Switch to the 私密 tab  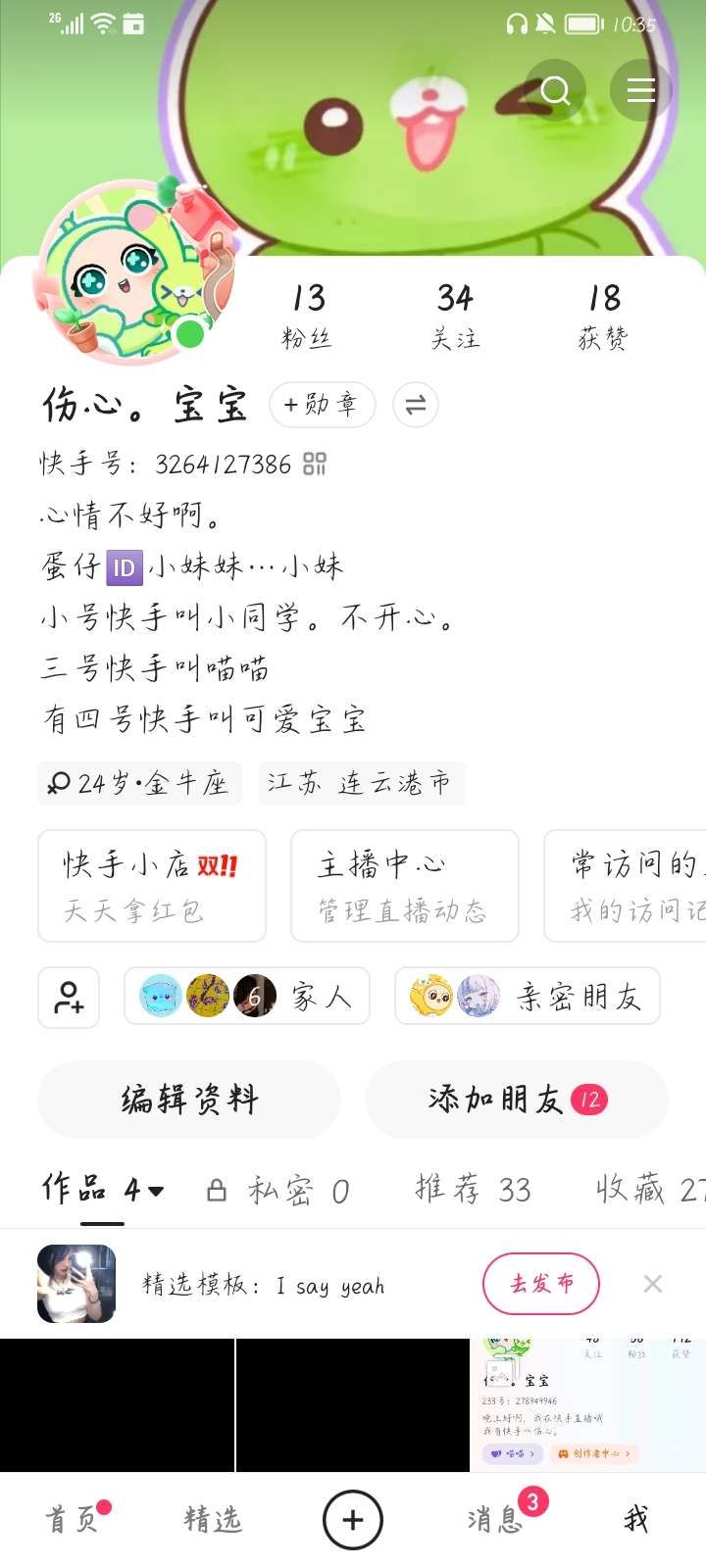[278, 1191]
